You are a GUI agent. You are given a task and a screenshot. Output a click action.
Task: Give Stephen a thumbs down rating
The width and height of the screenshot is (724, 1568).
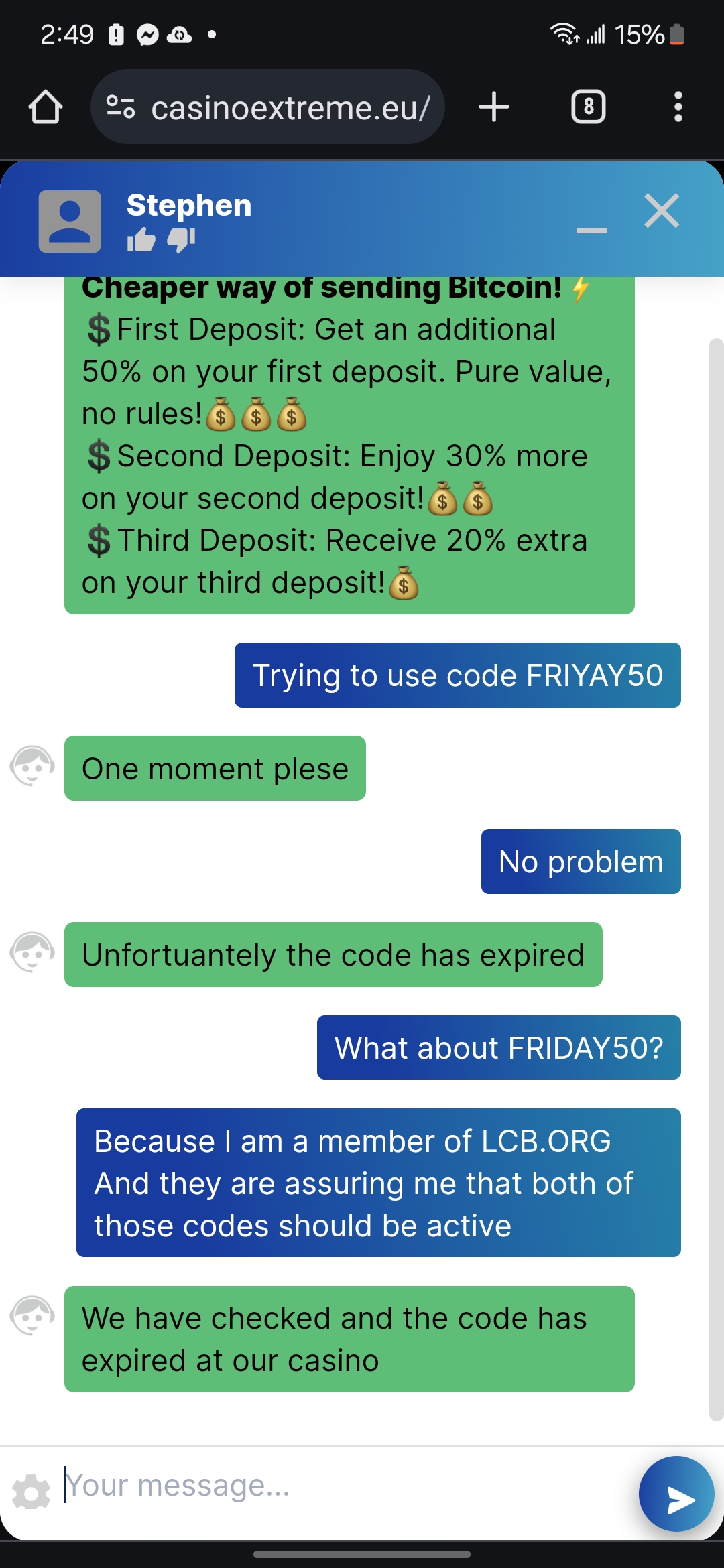coord(181,240)
